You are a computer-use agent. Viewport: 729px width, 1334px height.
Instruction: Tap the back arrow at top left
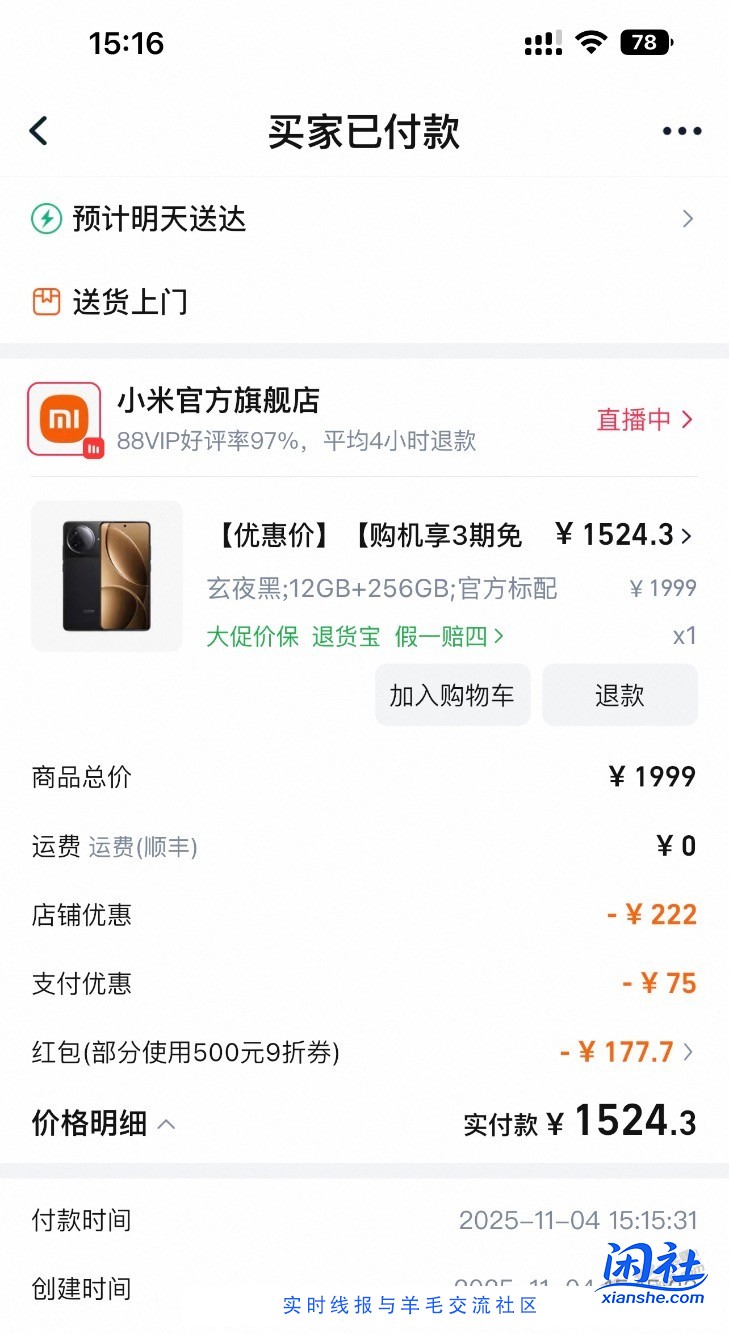[x=38, y=130]
